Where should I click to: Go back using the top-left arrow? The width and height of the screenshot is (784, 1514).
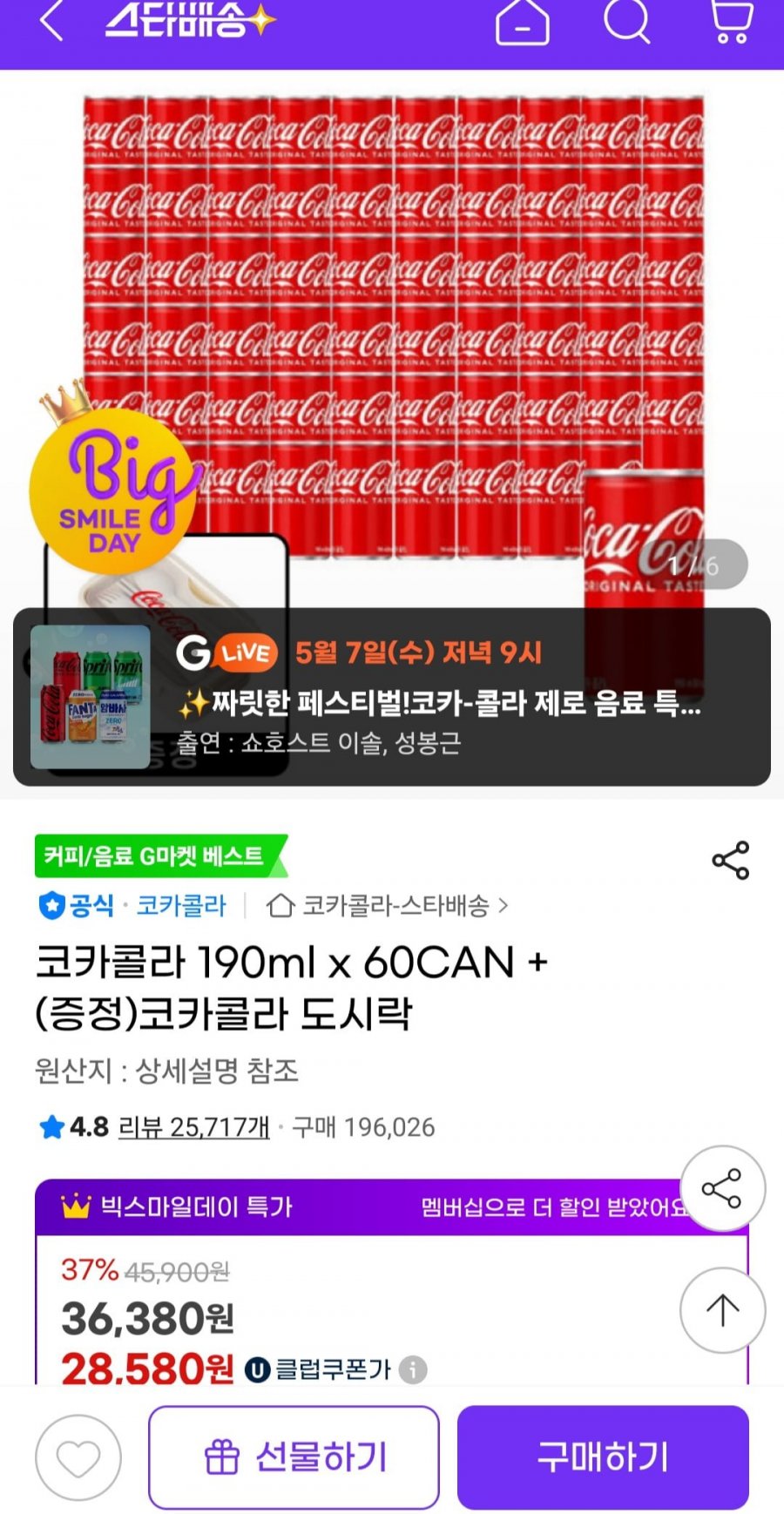point(52,21)
